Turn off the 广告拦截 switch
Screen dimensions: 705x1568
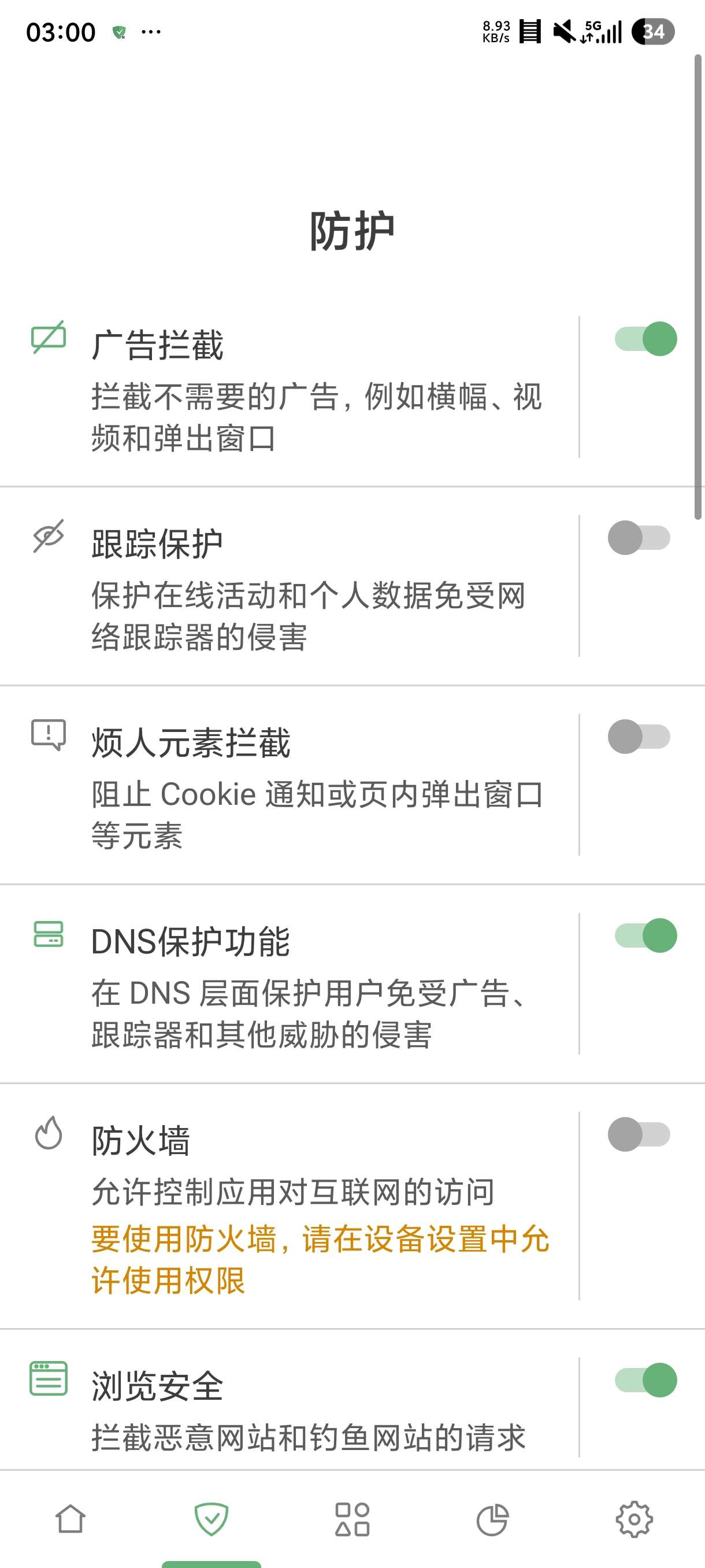(x=645, y=338)
